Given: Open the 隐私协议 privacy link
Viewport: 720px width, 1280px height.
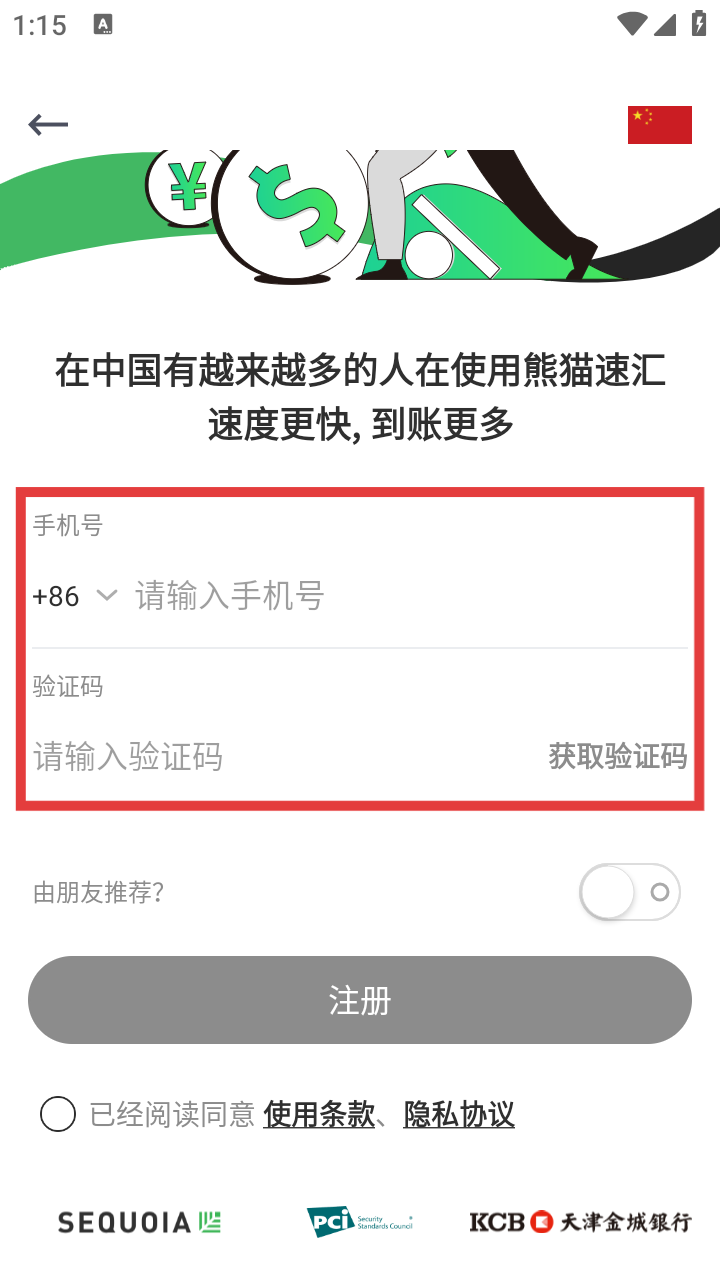Looking at the screenshot, I should (x=459, y=1114).
